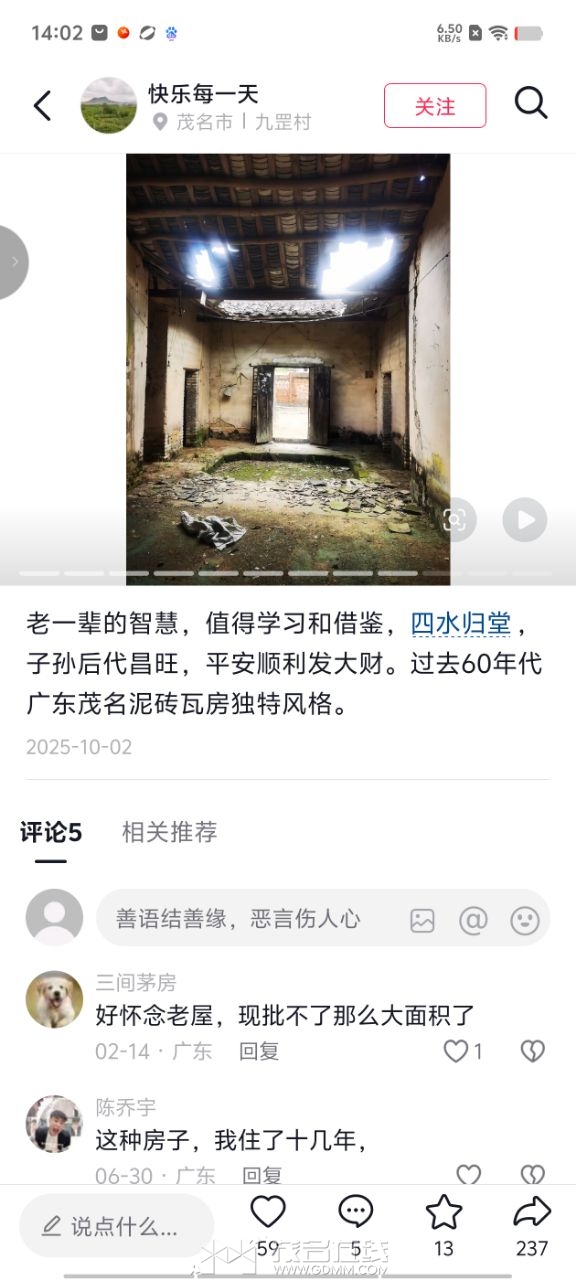Switch to the 相关推荐 tab

[x=169, y=832]
